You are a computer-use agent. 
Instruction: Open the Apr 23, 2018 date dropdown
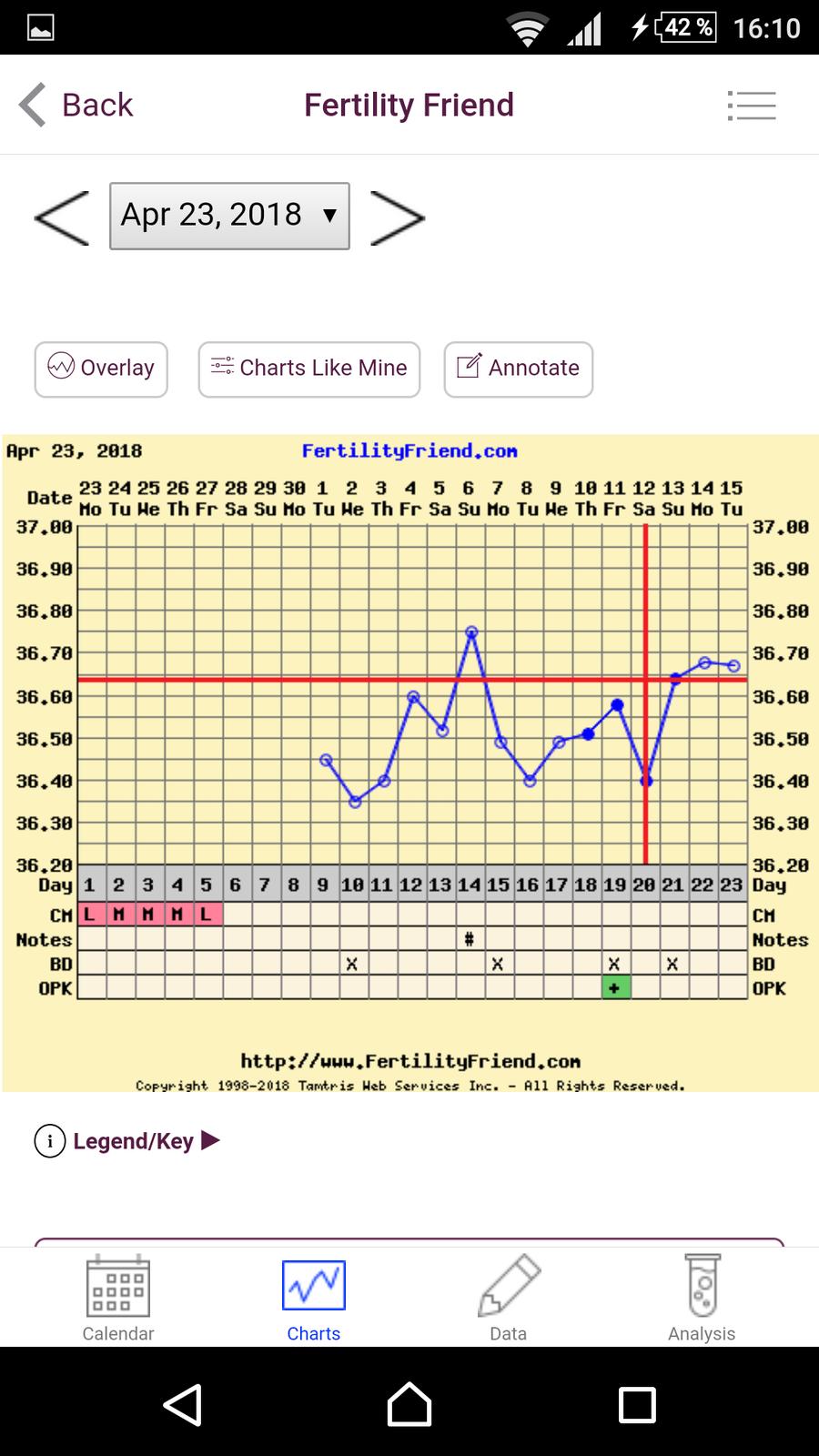point(229,216)
